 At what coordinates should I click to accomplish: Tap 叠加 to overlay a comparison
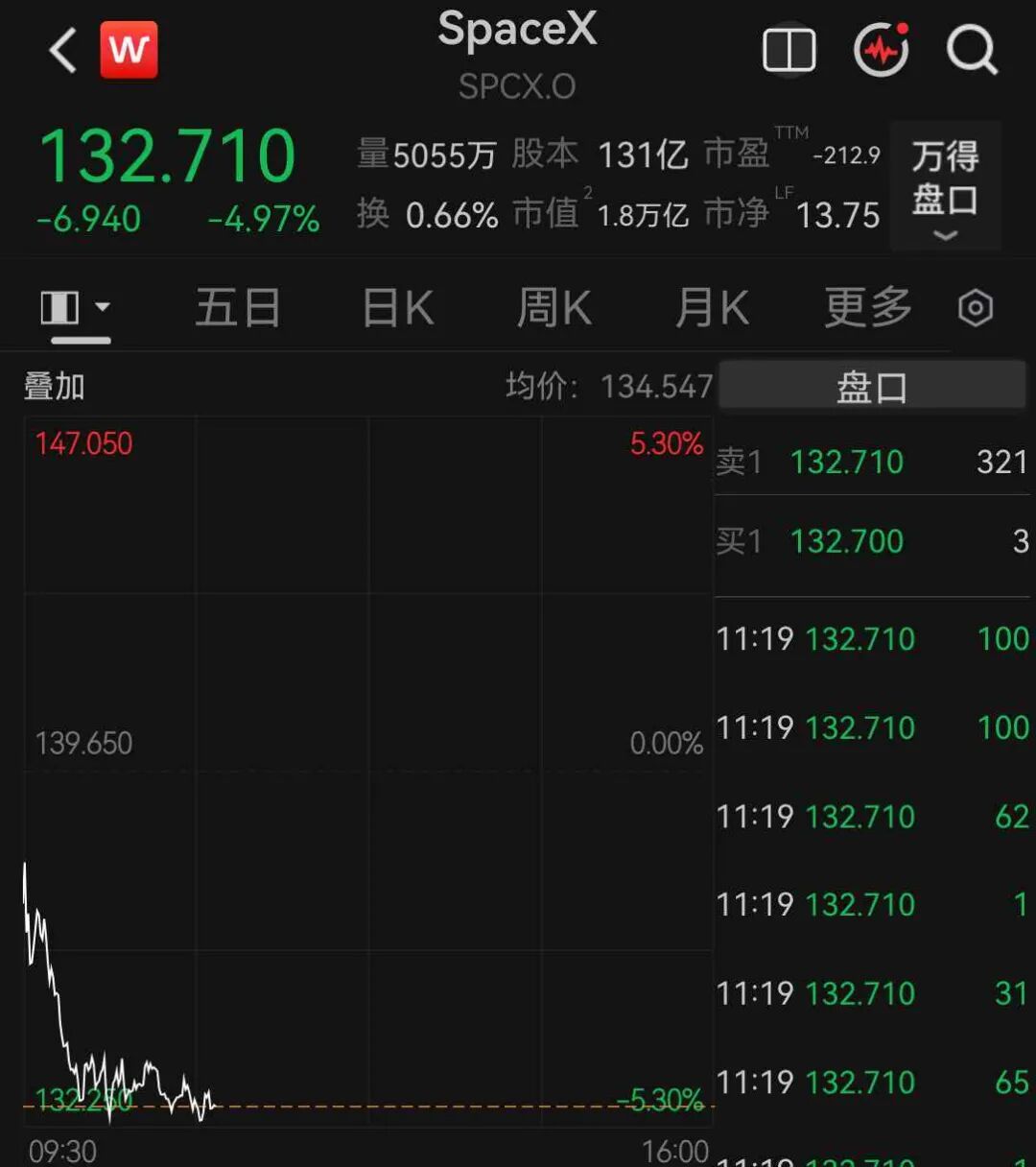tap(55, 387)
